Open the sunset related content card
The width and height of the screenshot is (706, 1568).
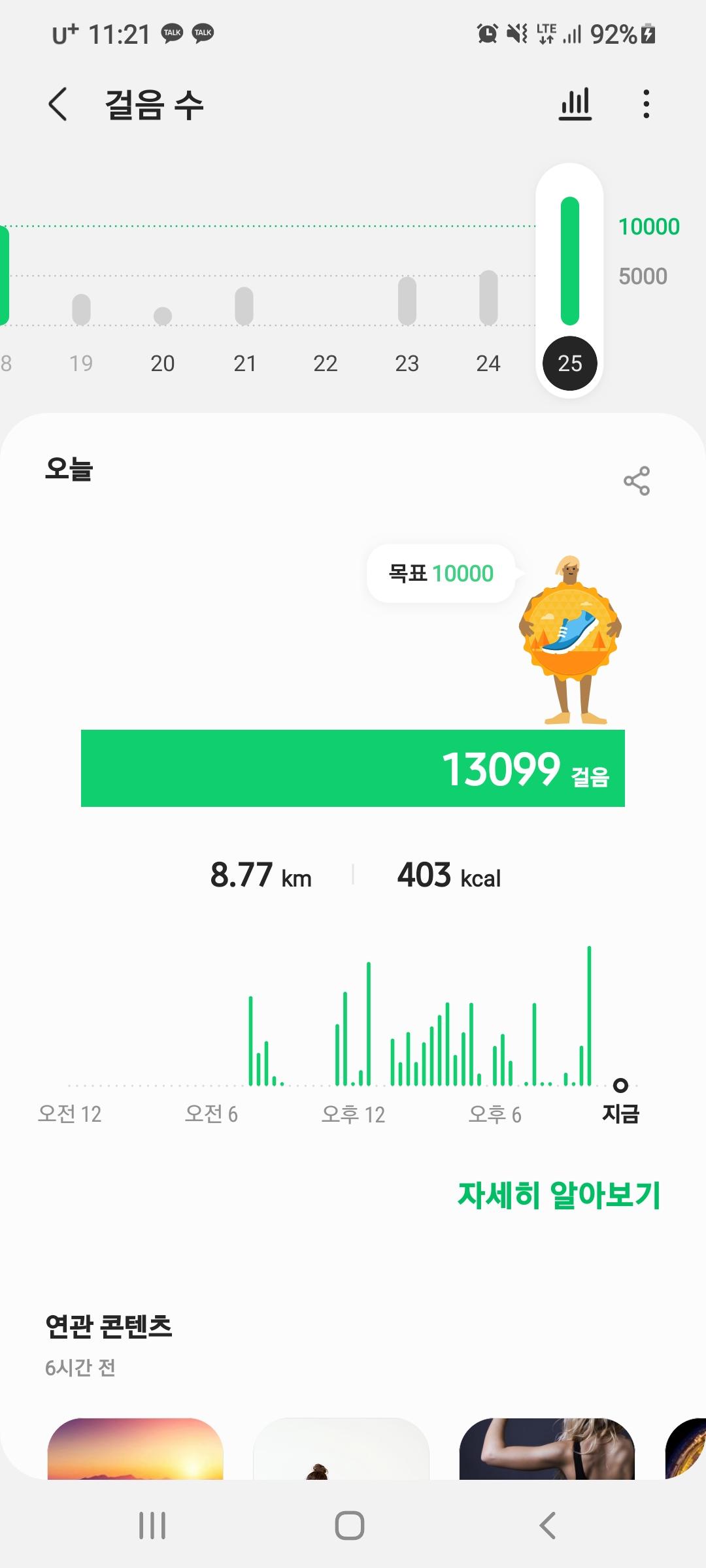click(x=135, y=1449)
